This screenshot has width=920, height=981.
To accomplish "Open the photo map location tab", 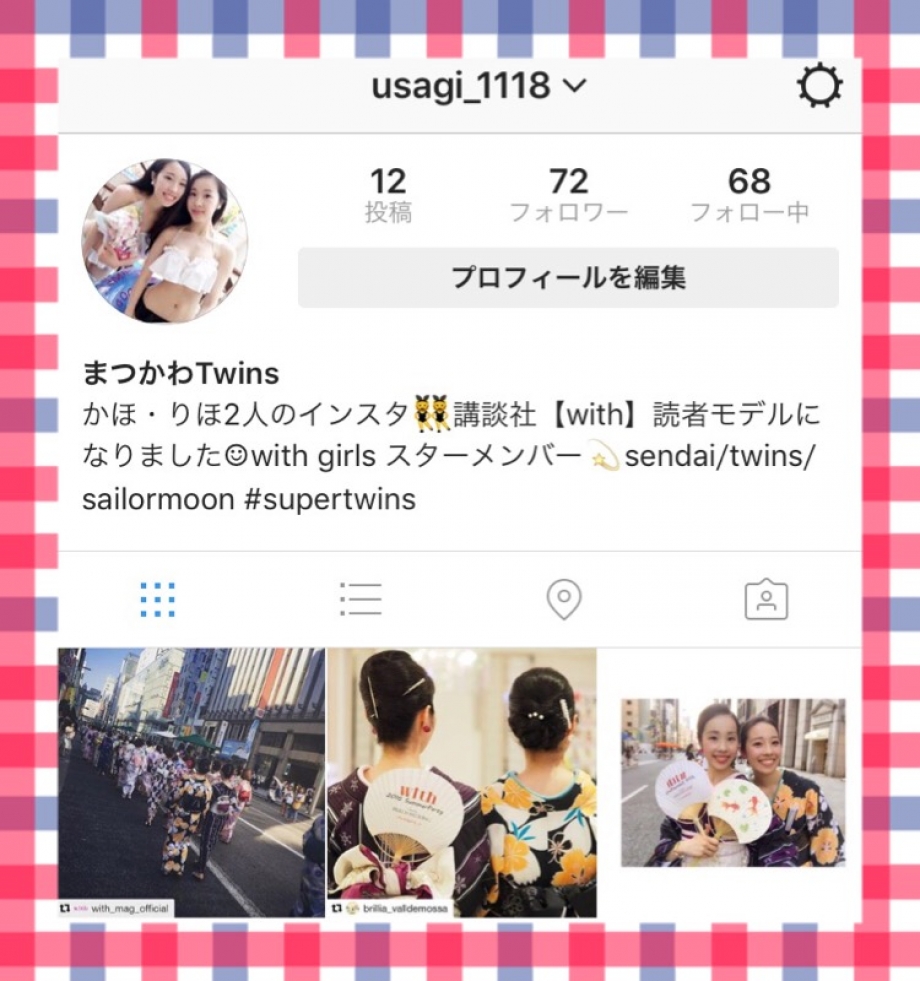I will pyautogui.click(x=564, y=599).
